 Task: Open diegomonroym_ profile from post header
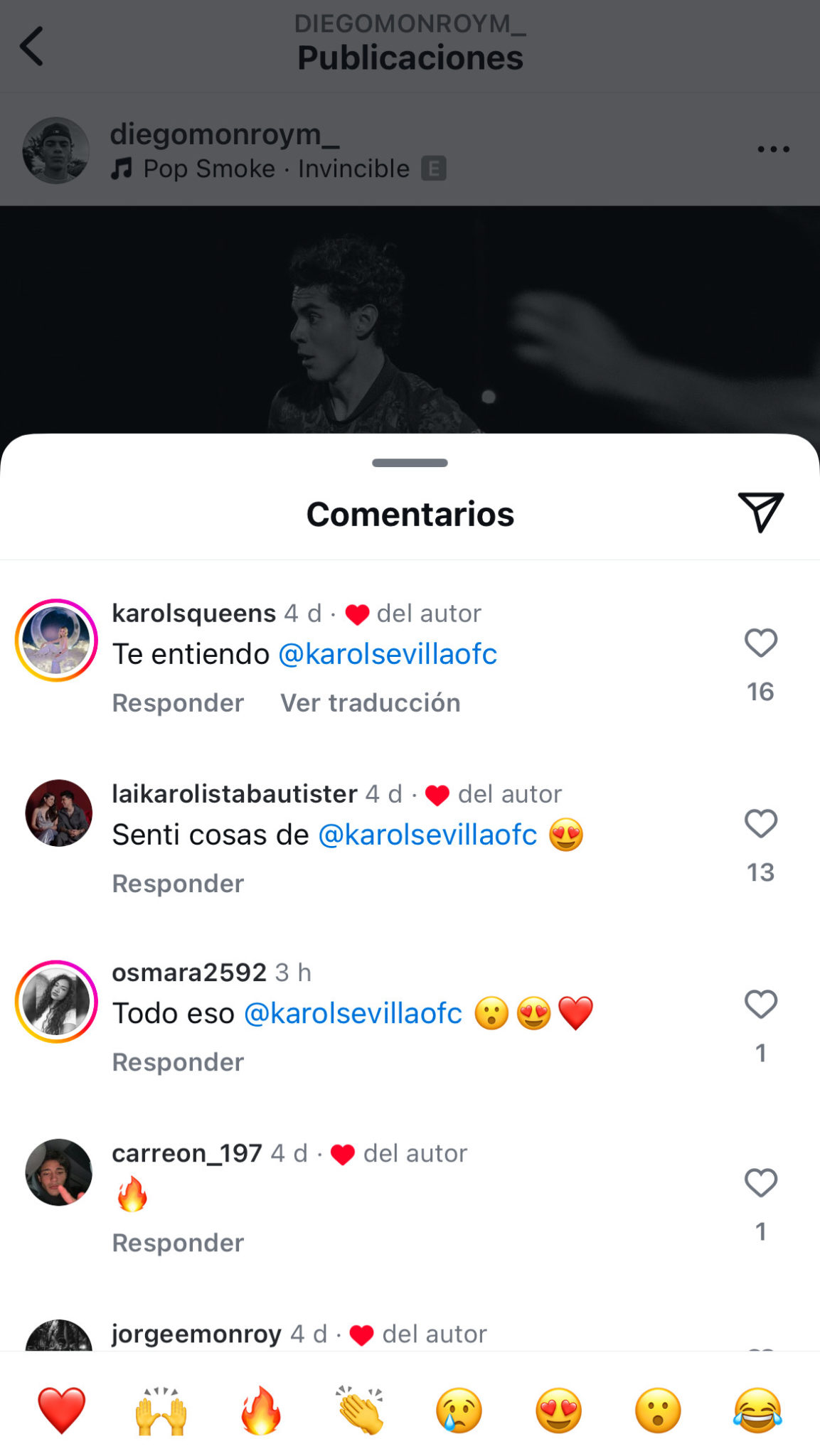pyautogui.click(x=224, y=134)
